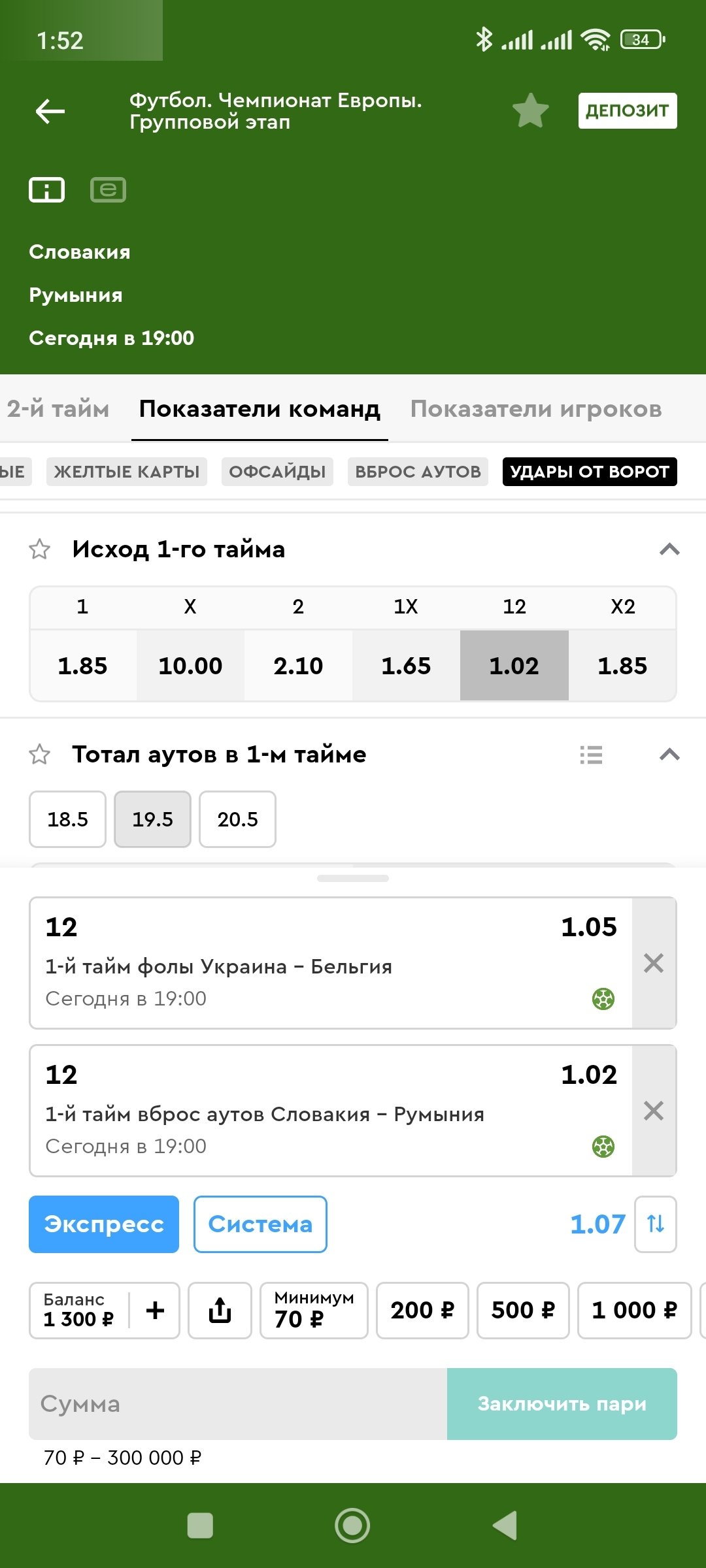Set the stake to 500 ₽
Screen dimensions: 706x1568
click(523, 1311)
